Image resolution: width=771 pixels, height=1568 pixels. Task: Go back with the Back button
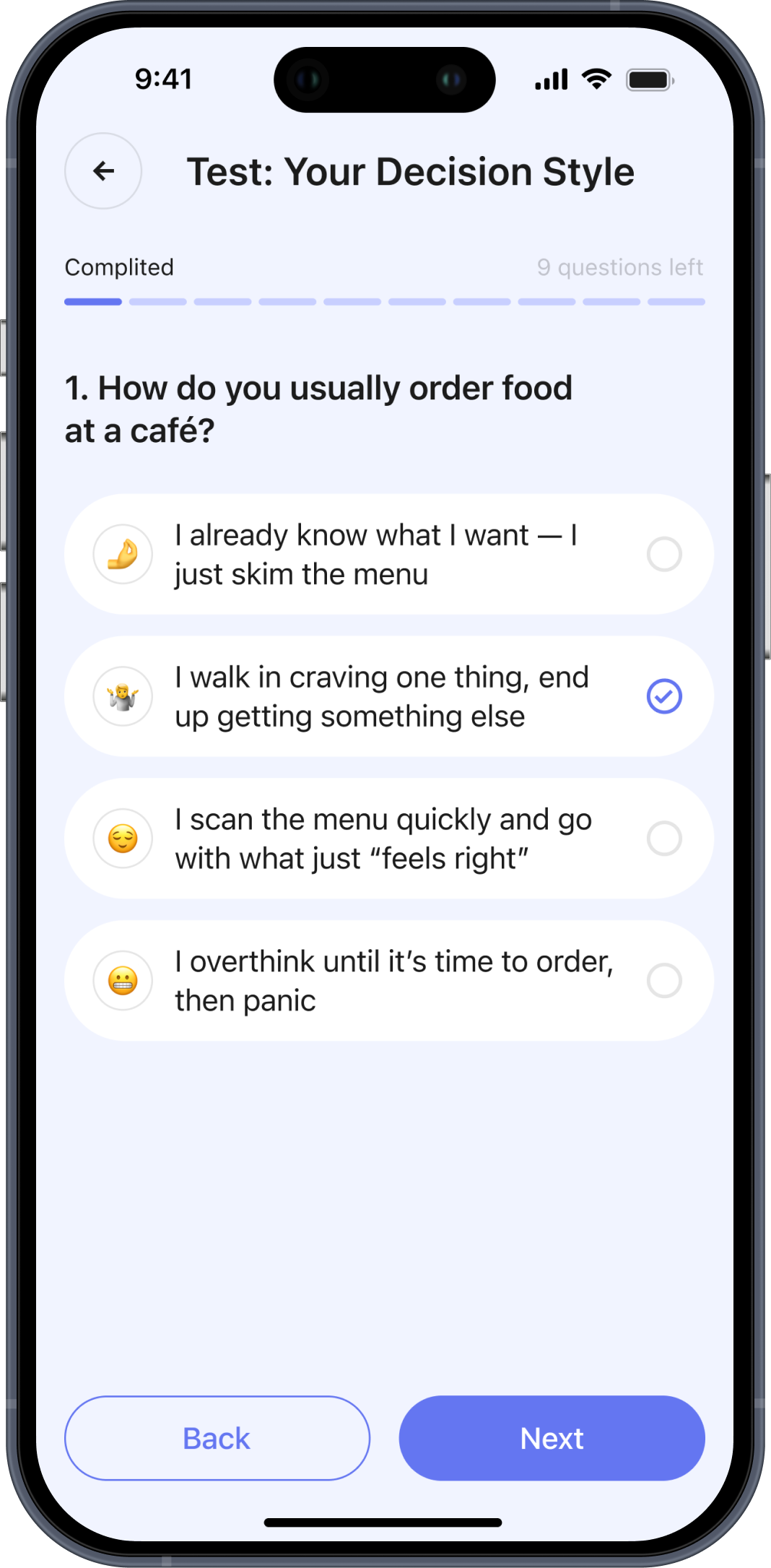click(217, 1438)
